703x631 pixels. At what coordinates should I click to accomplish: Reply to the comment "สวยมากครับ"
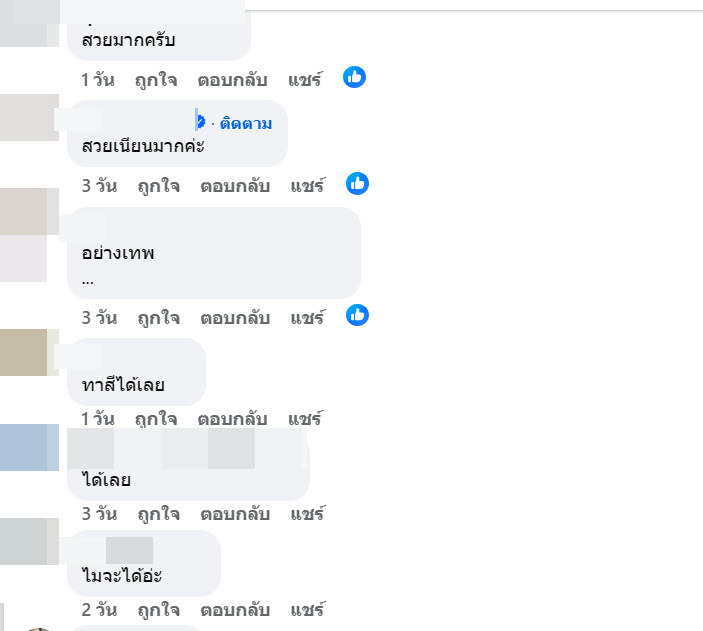tap(233, 78)
